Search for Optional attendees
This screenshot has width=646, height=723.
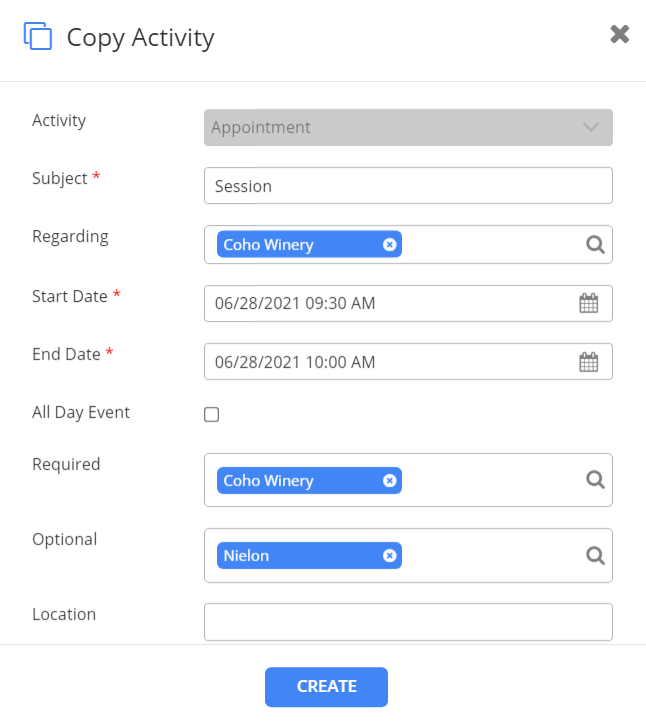595,555
